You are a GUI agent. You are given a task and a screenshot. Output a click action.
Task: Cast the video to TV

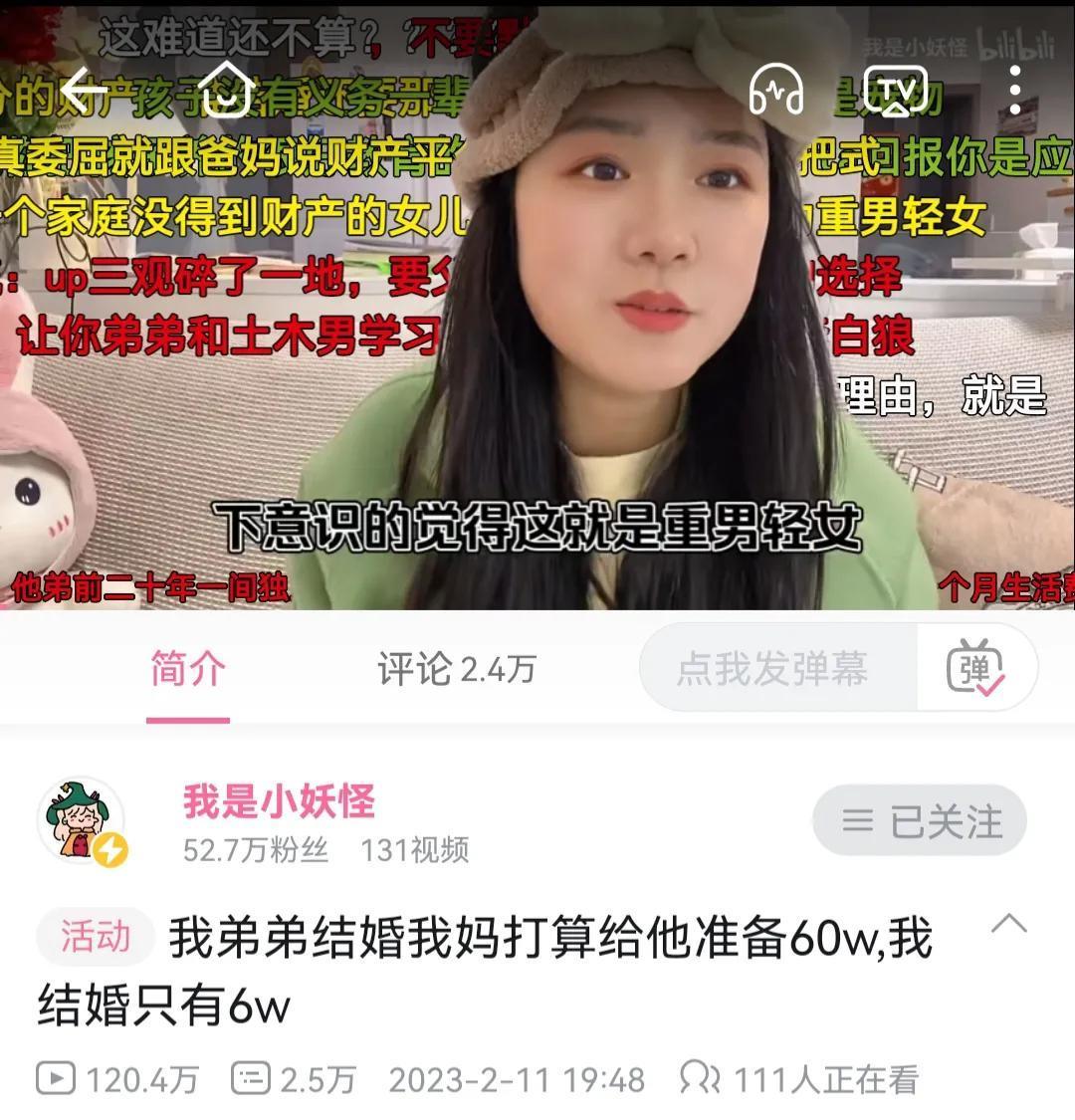point(895,91)
